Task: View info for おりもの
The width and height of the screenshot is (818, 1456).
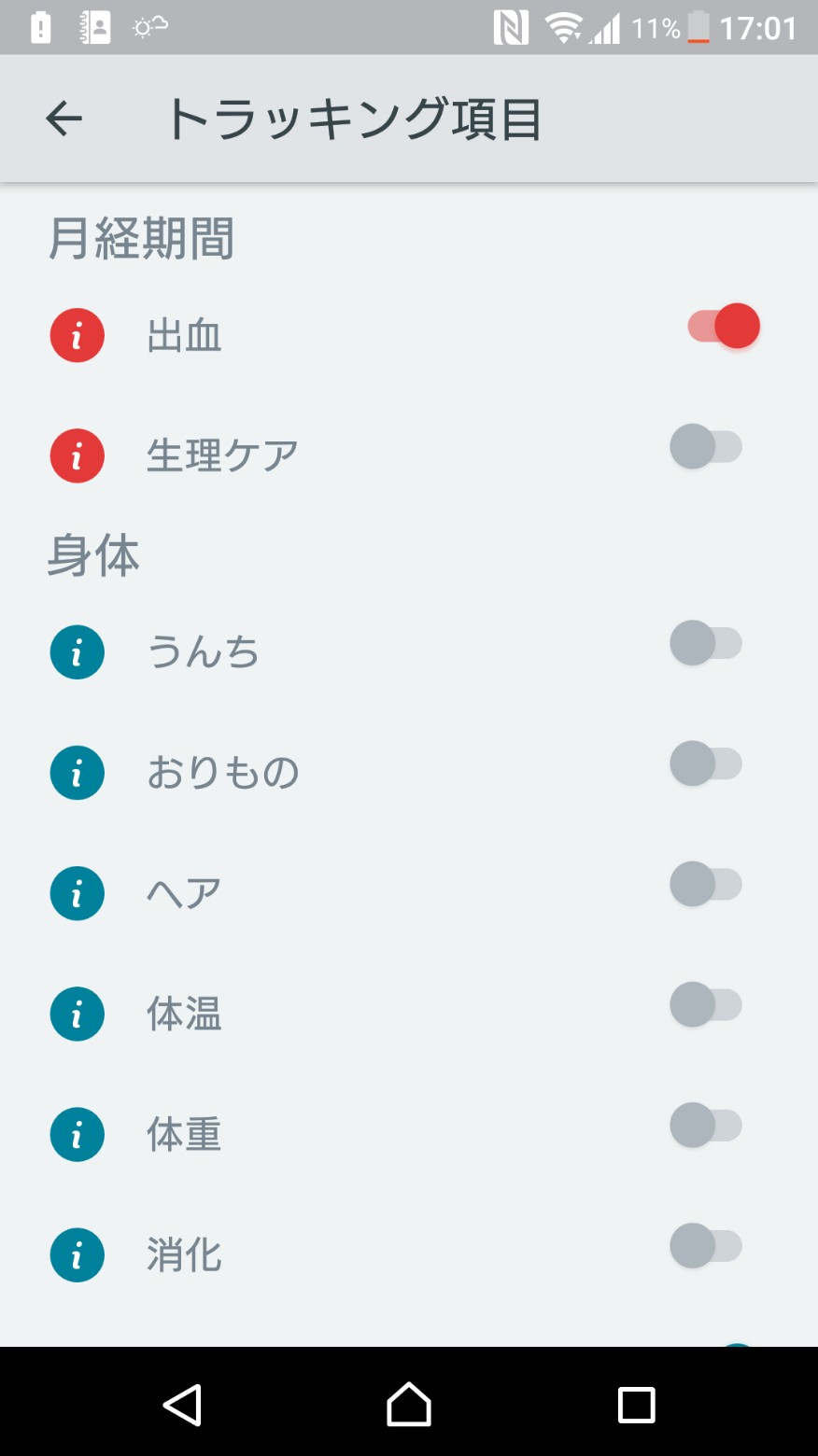Action: click(x=77, y=773)
